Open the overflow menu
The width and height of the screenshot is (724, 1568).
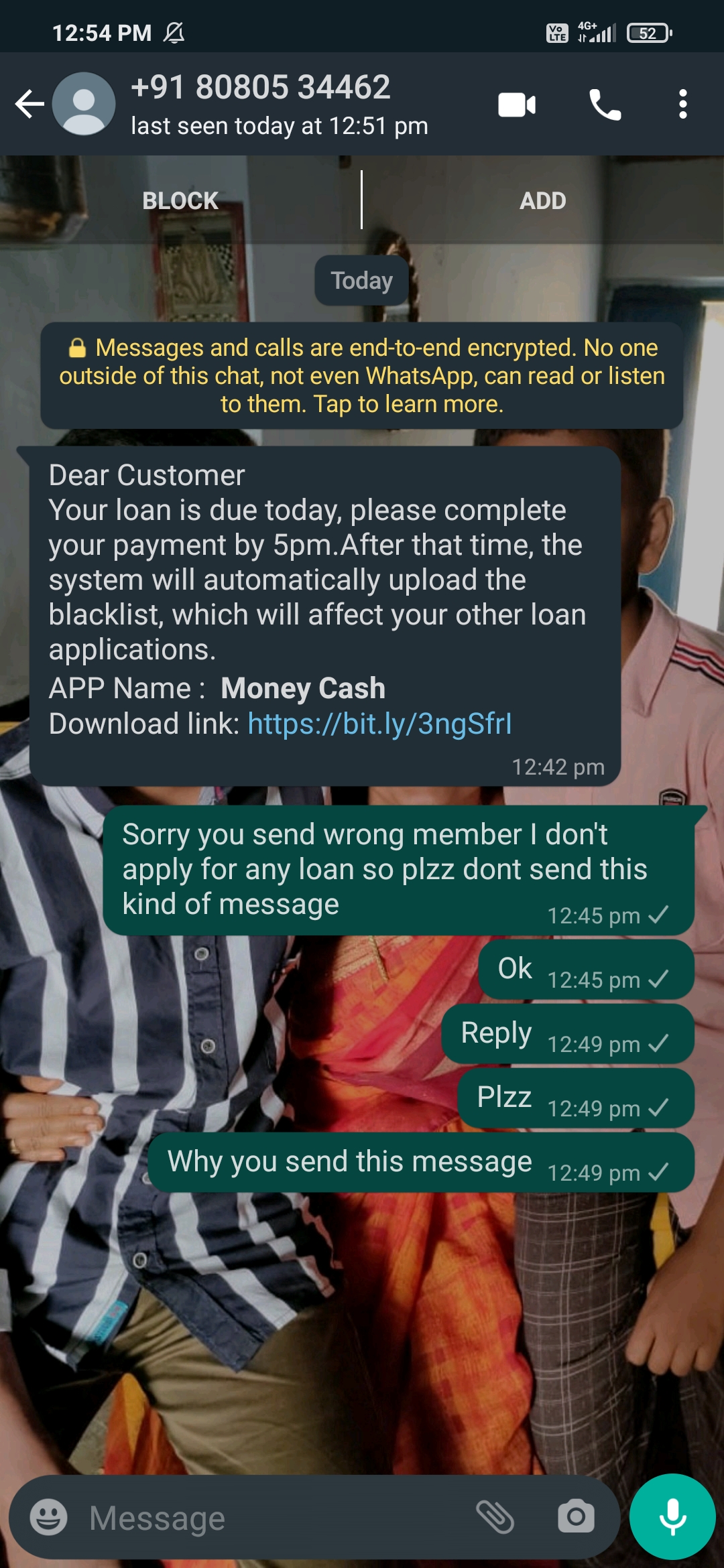tap(682, 105)
